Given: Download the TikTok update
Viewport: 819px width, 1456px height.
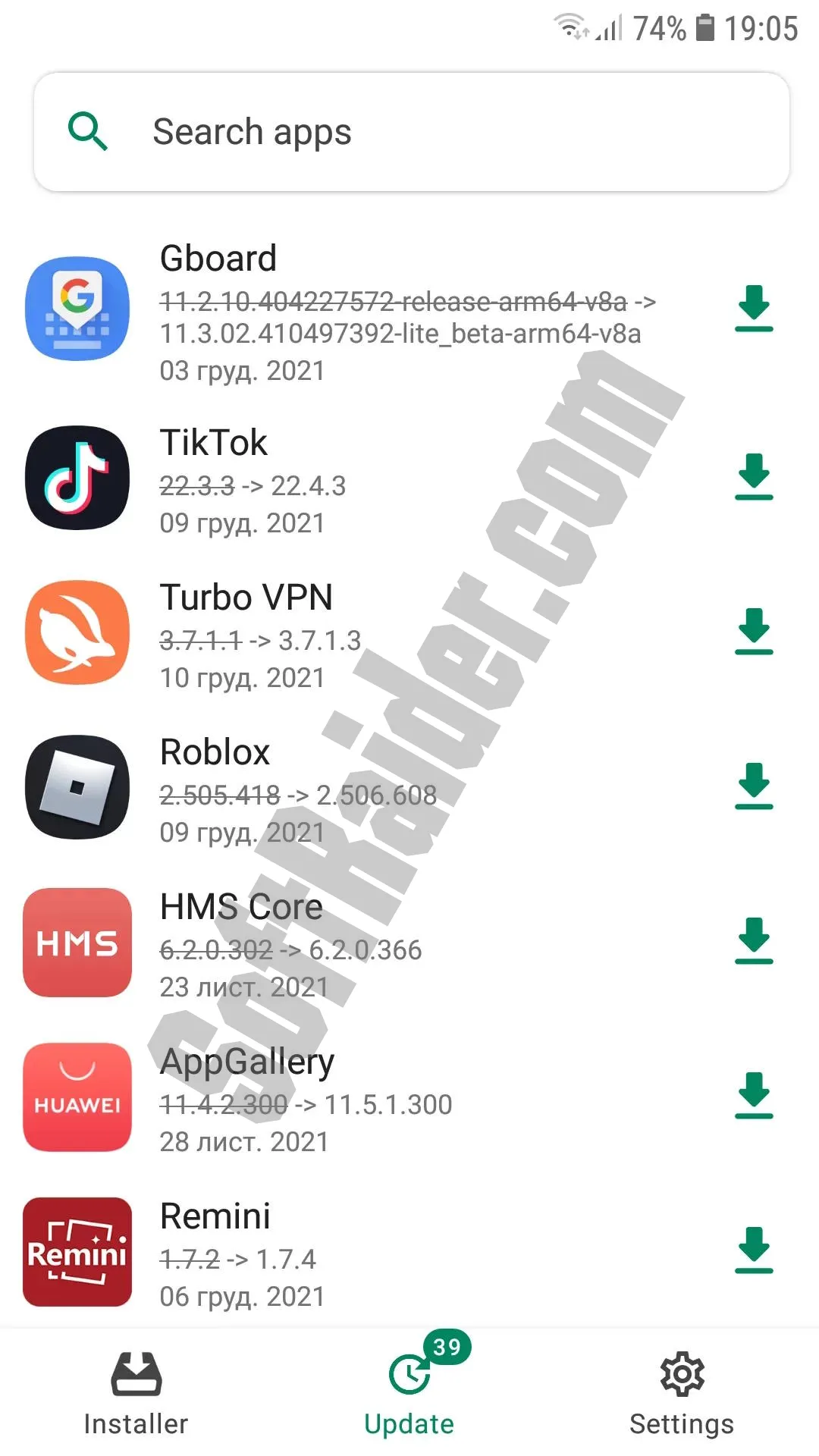Looking at the screenshot, I should coord(754,477).
